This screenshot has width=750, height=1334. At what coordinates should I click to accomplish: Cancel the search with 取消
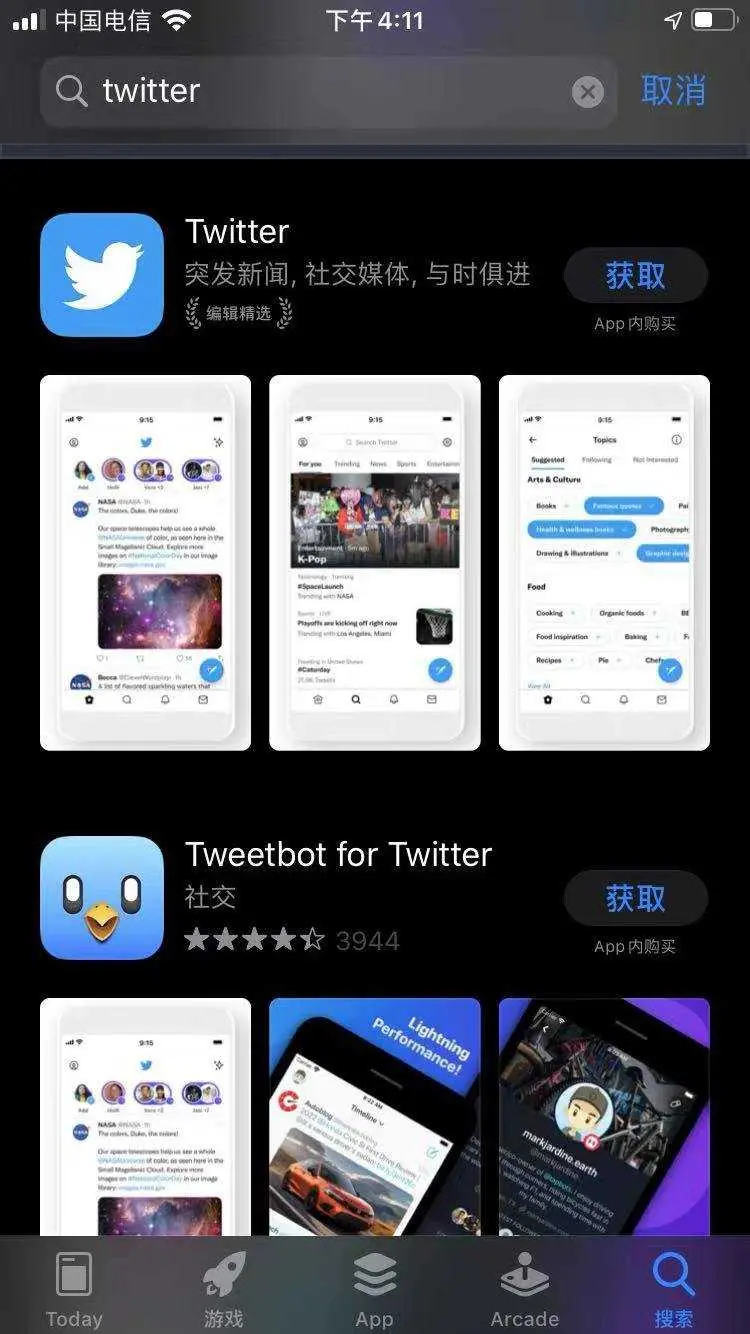(x=673, y=91)
